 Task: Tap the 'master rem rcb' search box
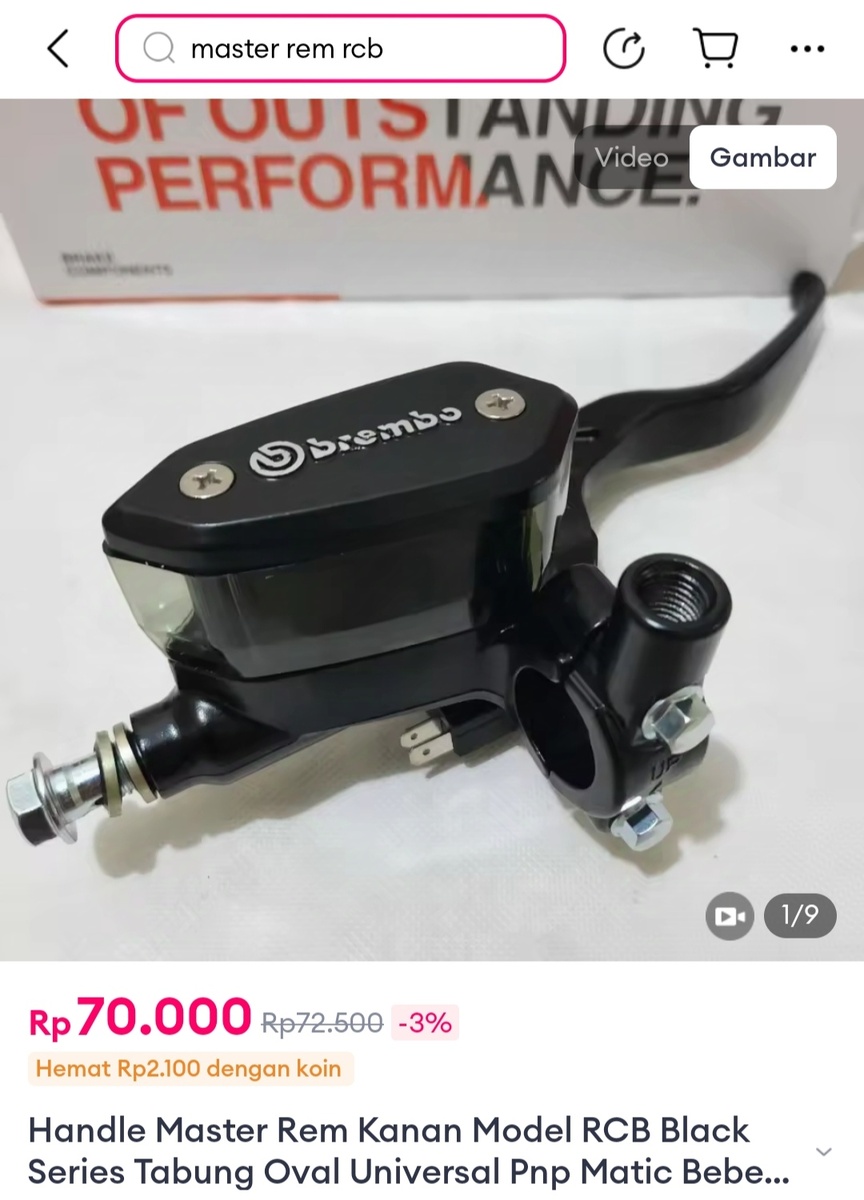pyautogui.click(x=341, y=48)
